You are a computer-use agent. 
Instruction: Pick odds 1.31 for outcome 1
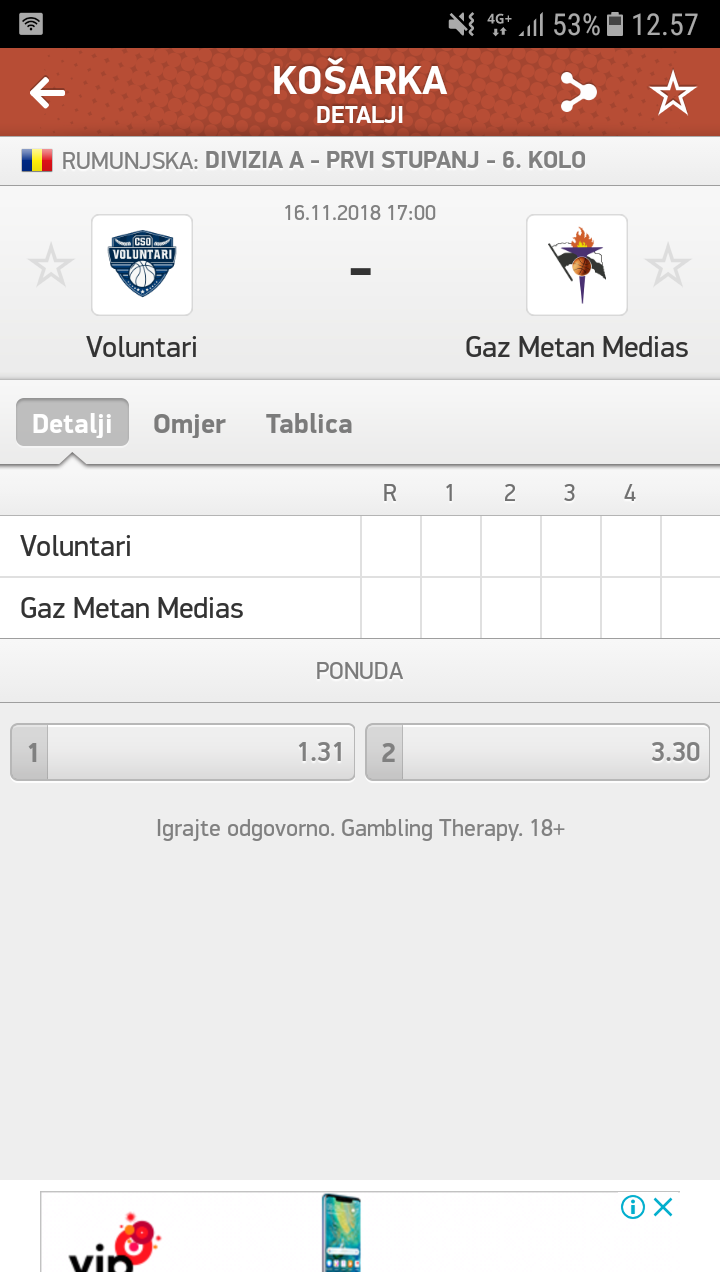[x=182, y=752]
